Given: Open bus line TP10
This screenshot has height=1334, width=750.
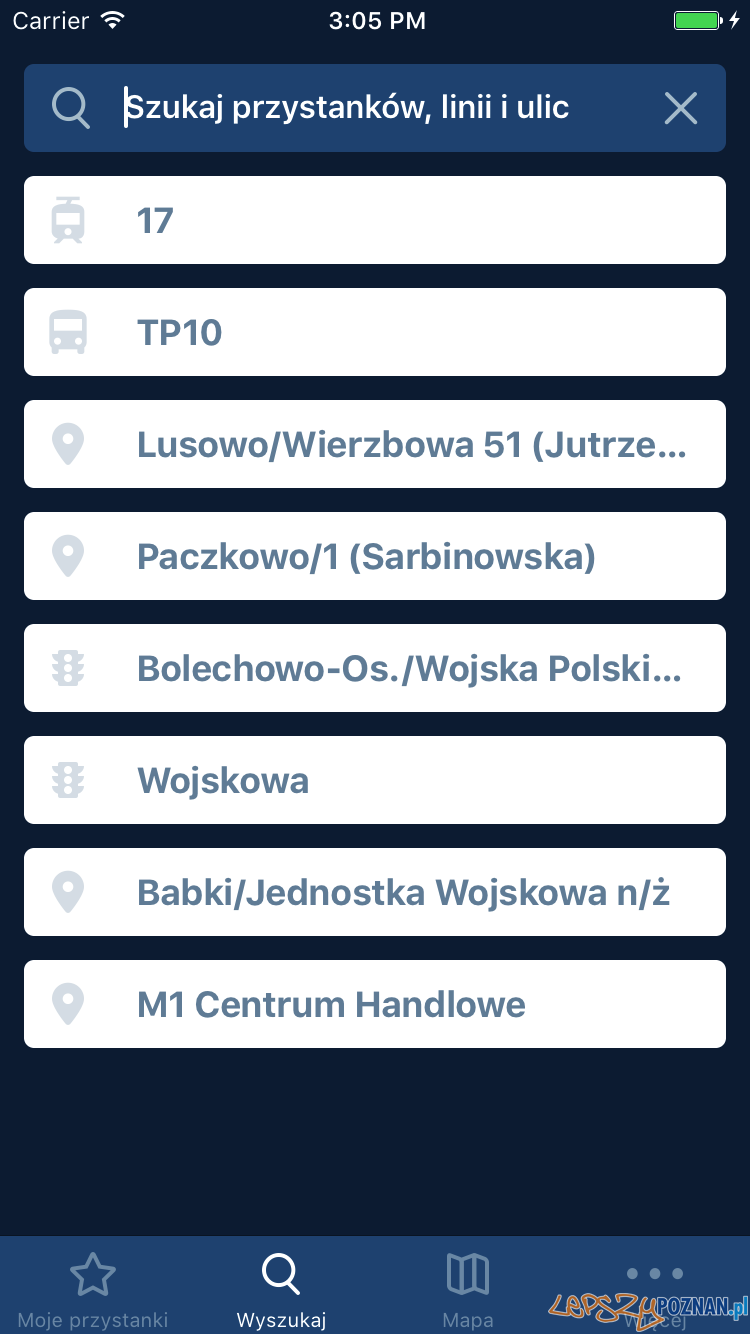Looking at the screenshot, I should 375,332.
